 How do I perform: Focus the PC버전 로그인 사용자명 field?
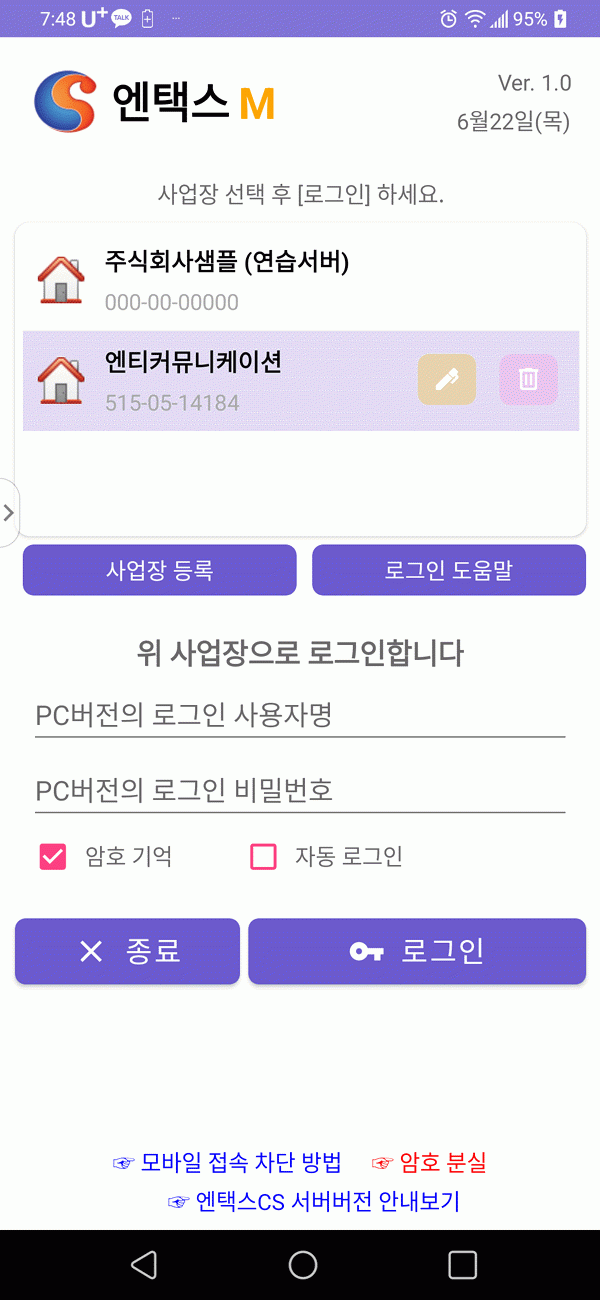point(300,716)
